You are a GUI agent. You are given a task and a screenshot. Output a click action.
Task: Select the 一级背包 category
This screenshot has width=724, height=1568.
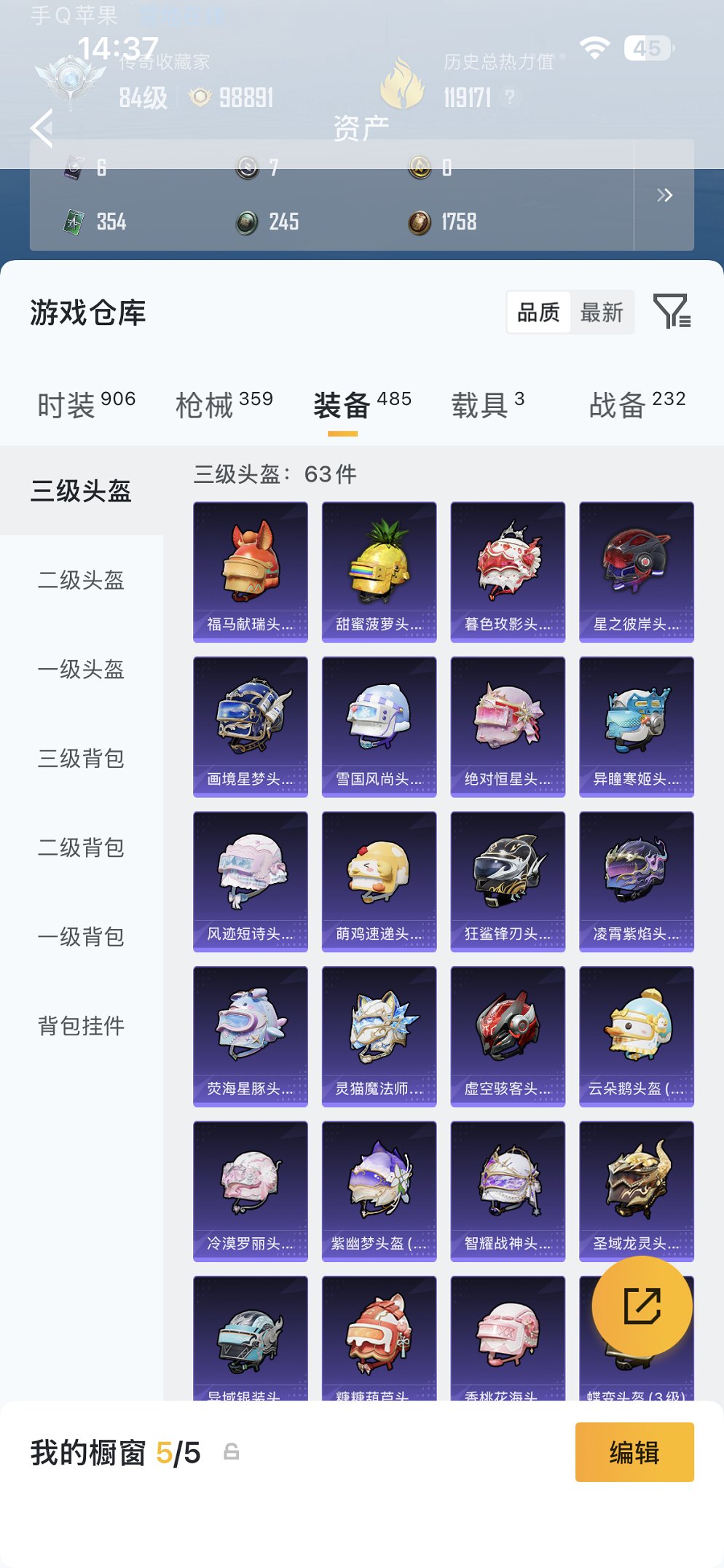[81, 936]
